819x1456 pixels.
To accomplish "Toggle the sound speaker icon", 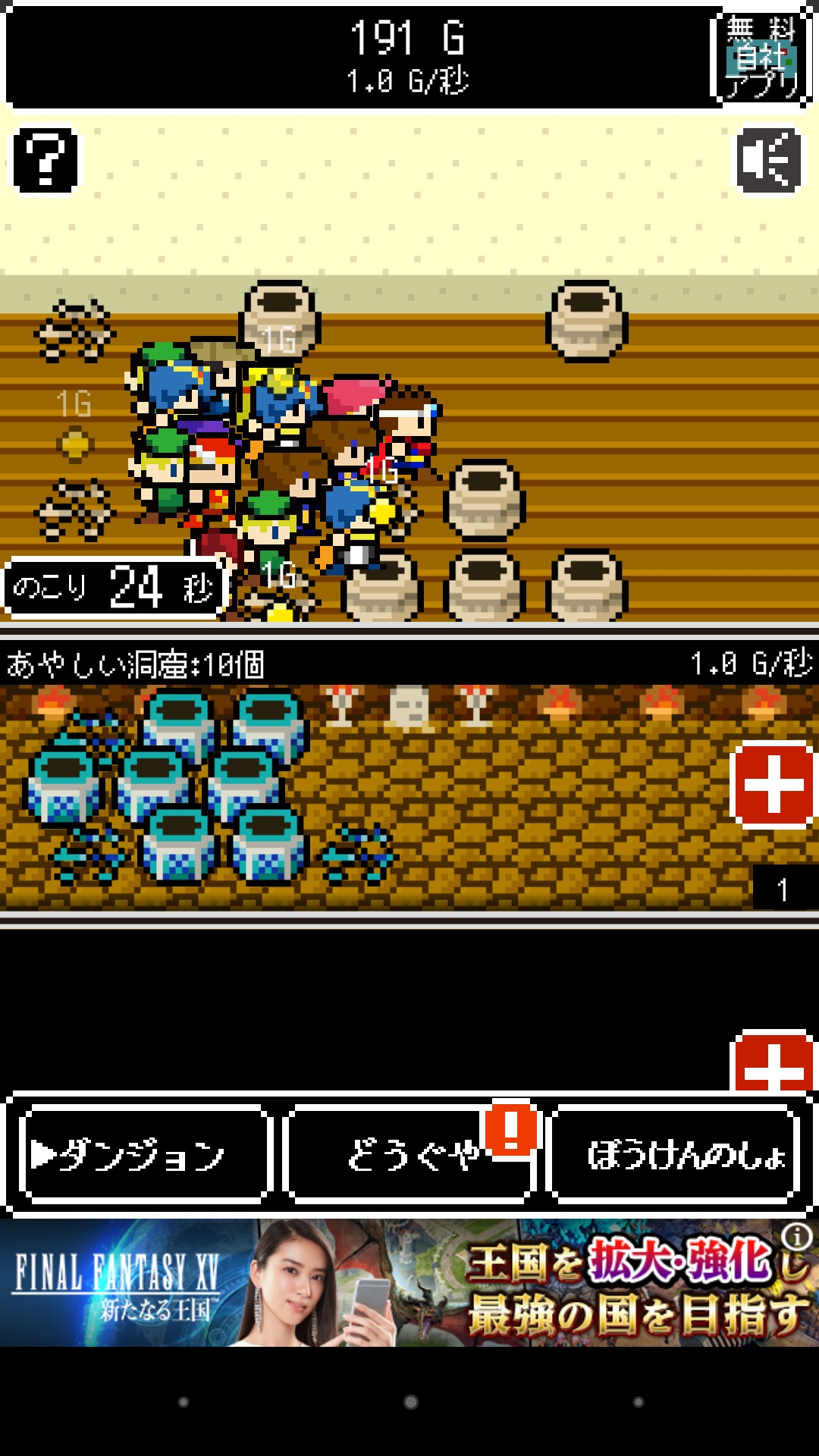I will click(x=770, y=160).
